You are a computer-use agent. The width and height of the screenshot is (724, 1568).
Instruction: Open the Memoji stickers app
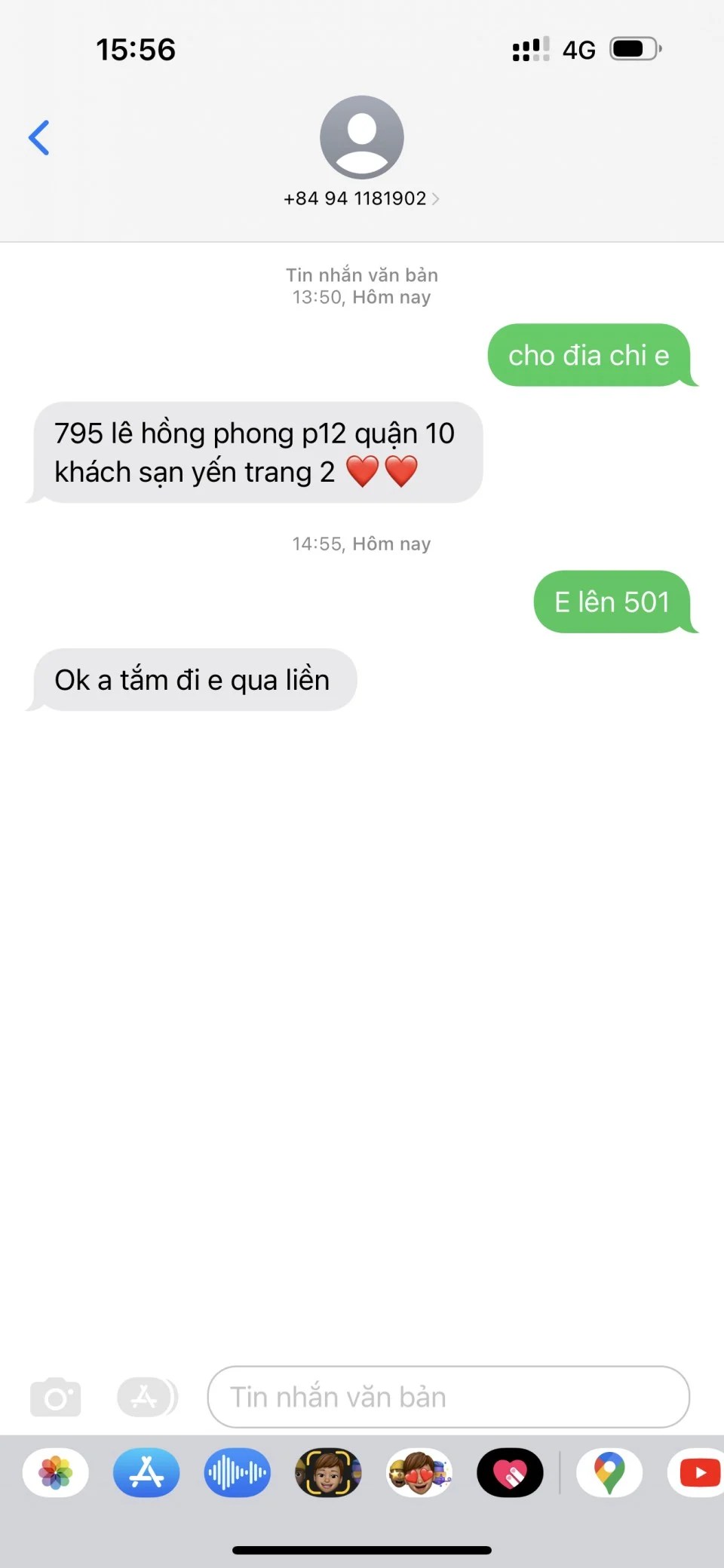419,1472
